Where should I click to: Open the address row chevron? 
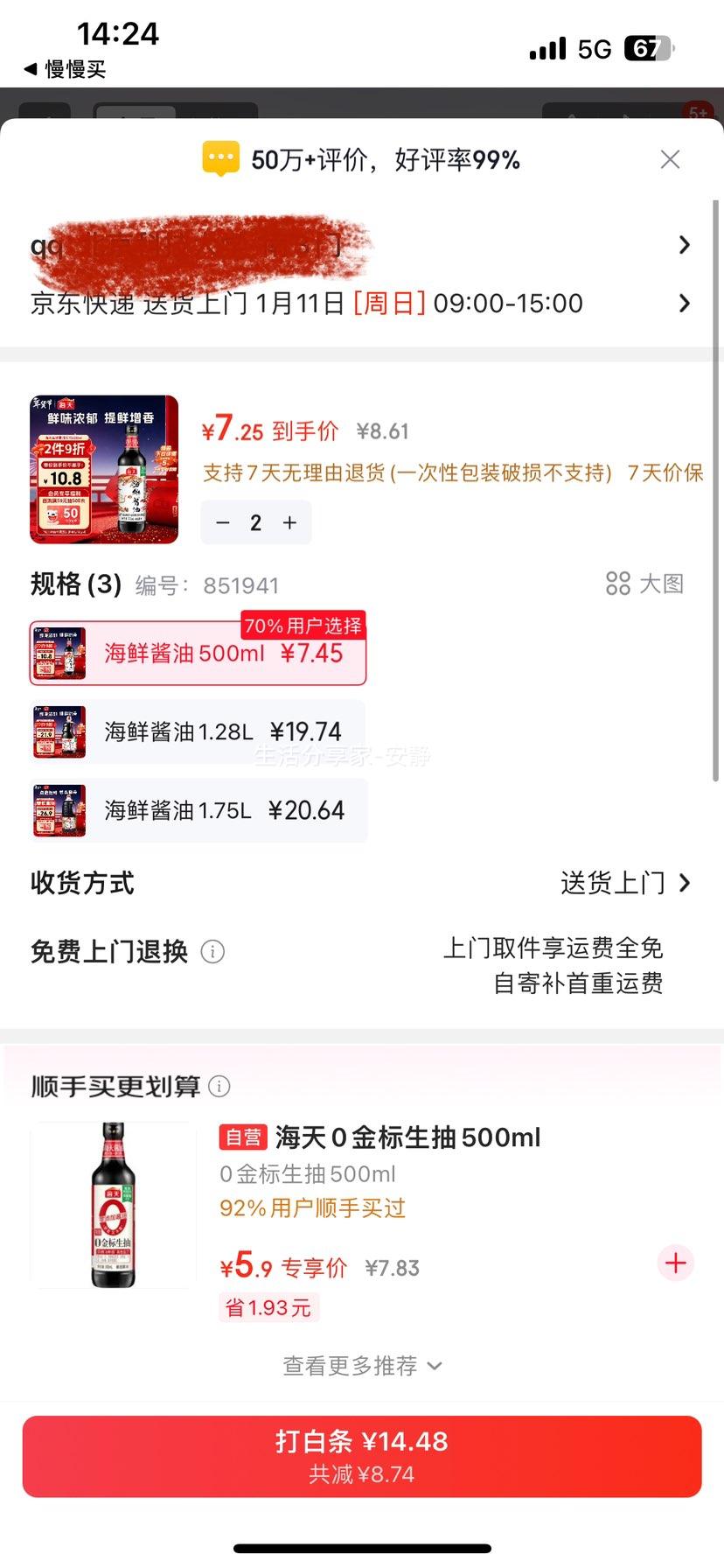tap(684, 245)
